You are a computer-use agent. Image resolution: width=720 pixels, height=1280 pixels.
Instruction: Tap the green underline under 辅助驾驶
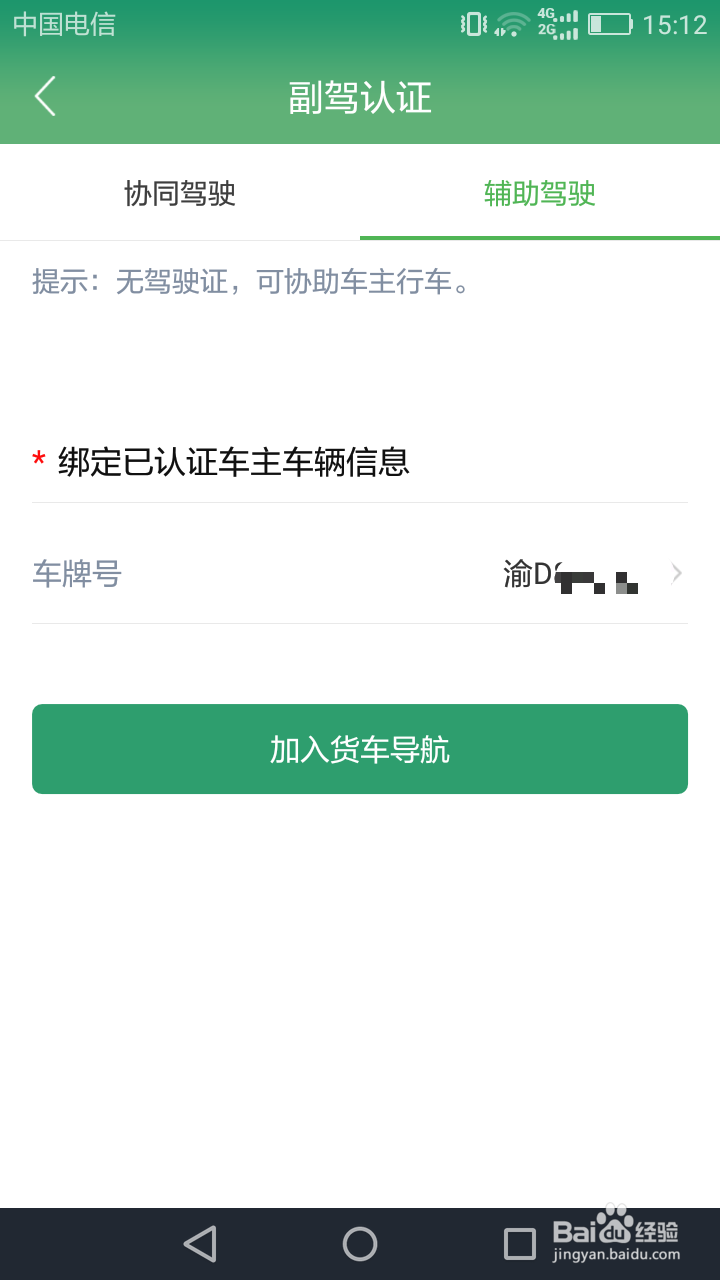click(538, 236)
